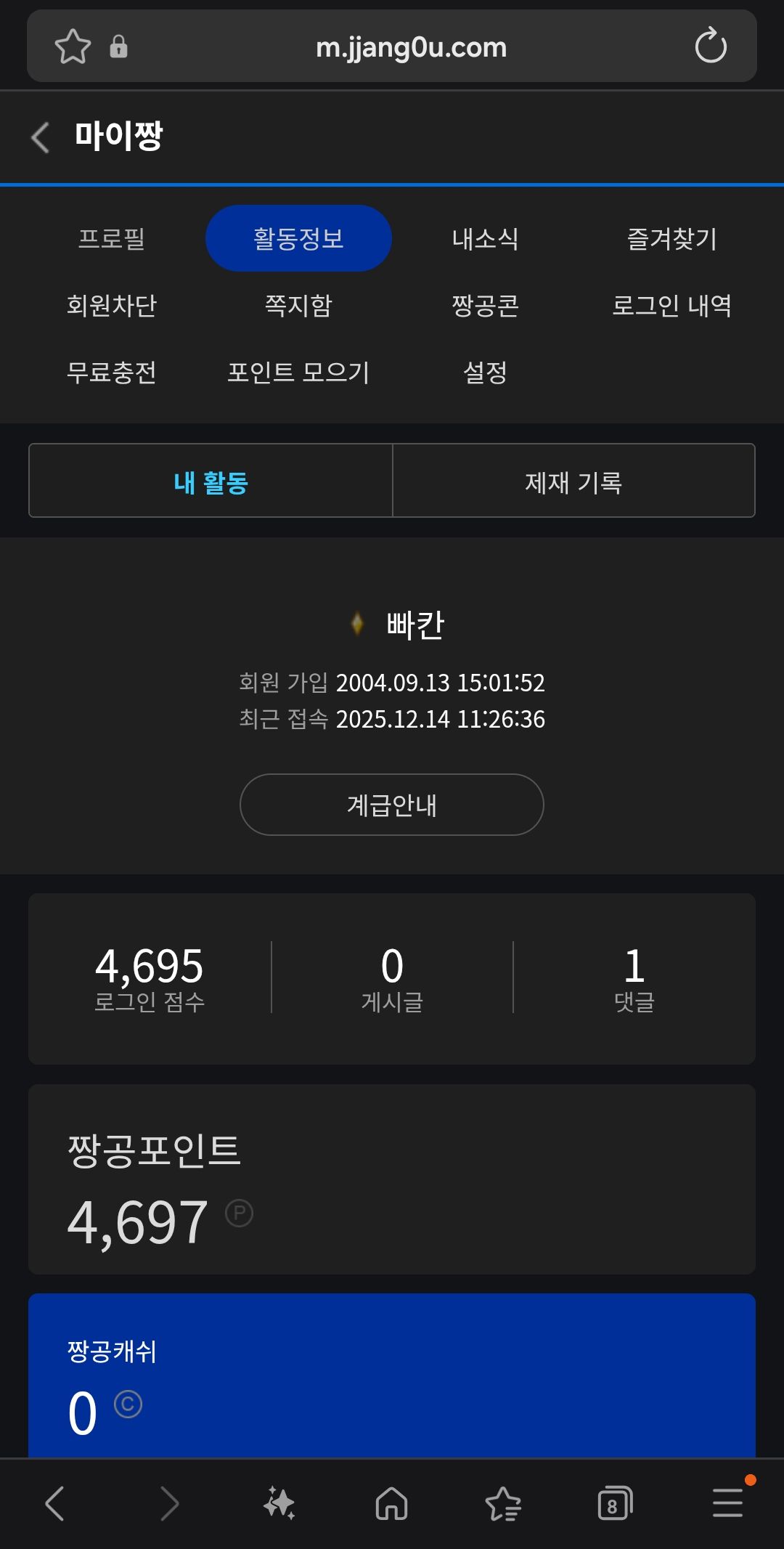Go to 회원차단

(x=112, y=305)
